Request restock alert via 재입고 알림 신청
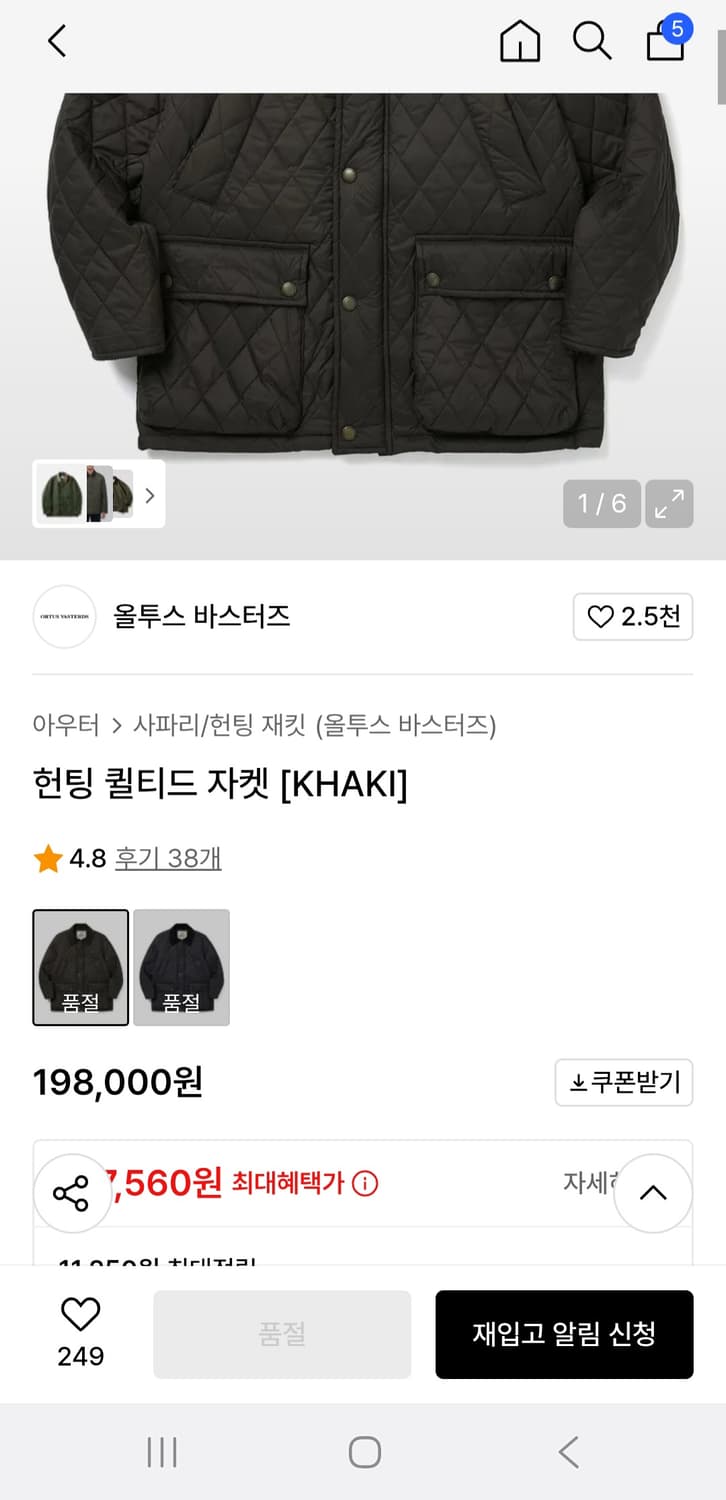The height and width of the screenshot is (1500, 726). pos(564,1334)
